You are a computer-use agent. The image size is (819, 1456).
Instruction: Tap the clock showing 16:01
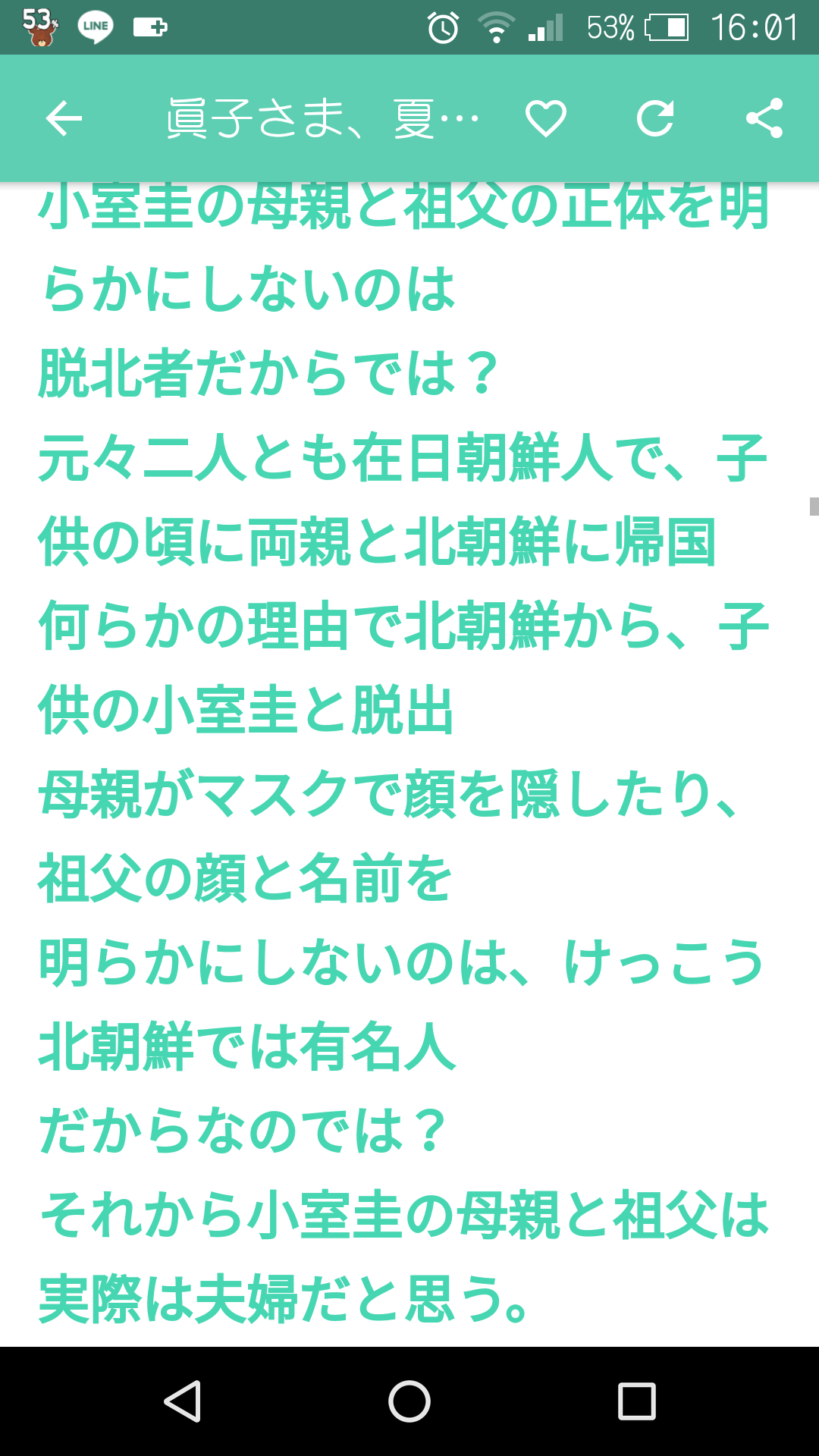click(x=756, y=29)
